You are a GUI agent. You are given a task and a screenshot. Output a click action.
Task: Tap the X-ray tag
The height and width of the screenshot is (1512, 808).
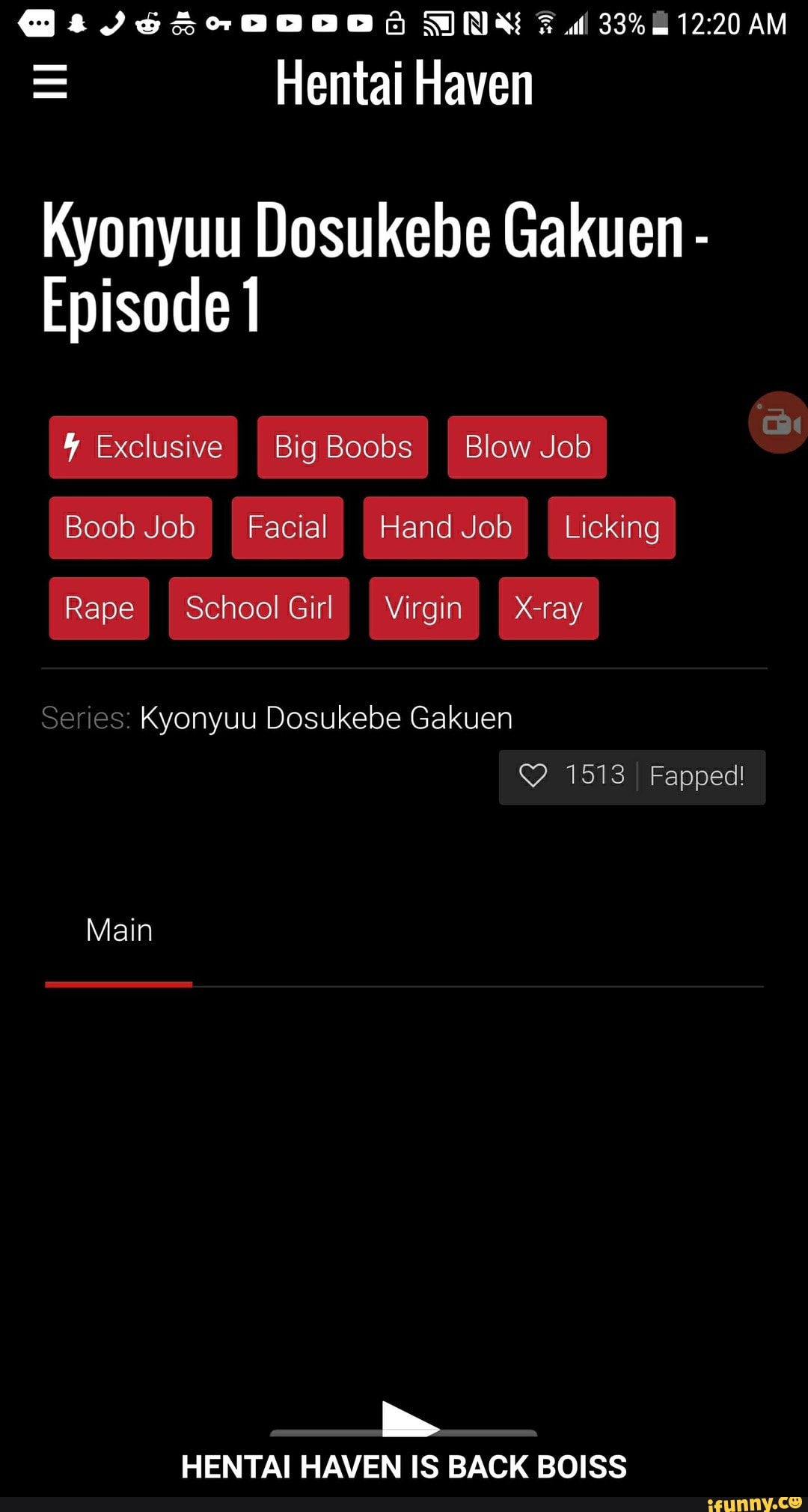(548, 609)
